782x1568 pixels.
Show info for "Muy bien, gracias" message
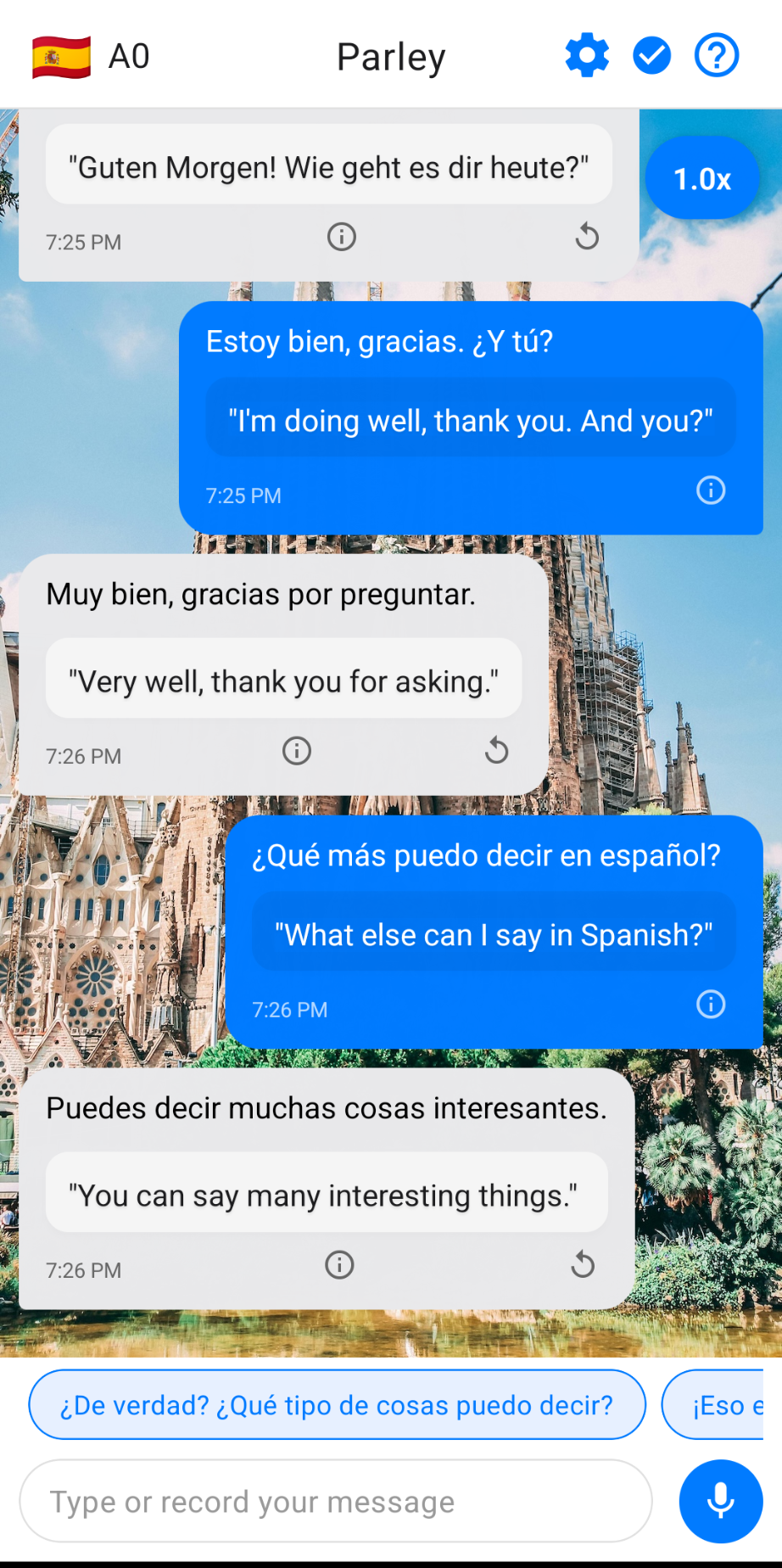pyautogui.click(x=297, y=751)
